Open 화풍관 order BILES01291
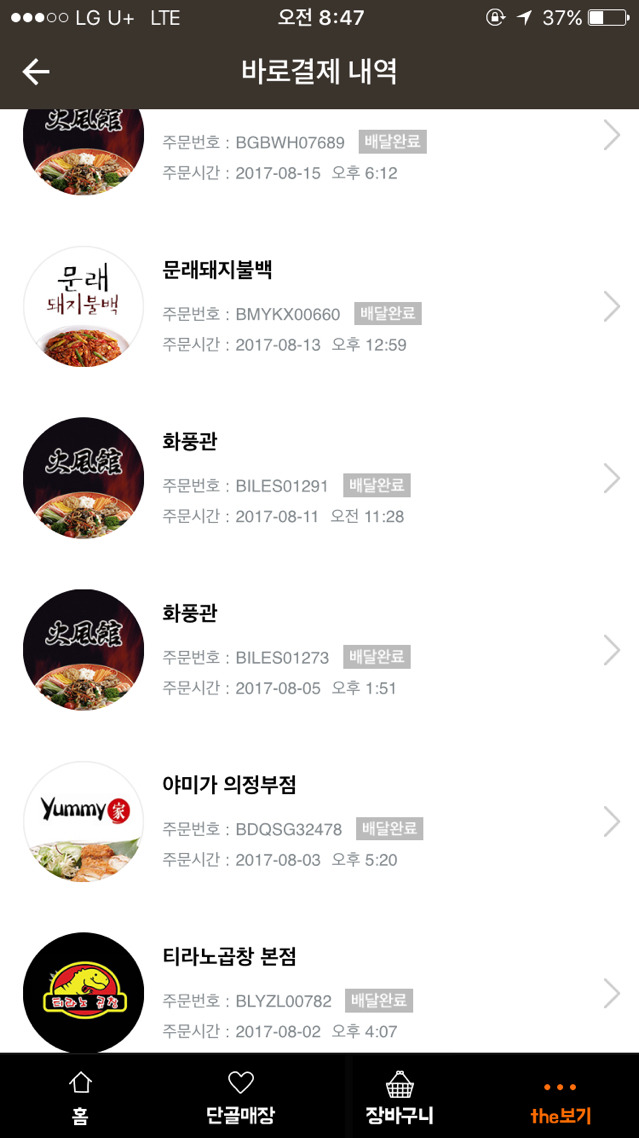The image size is (639, 1138). pos(320,479)
